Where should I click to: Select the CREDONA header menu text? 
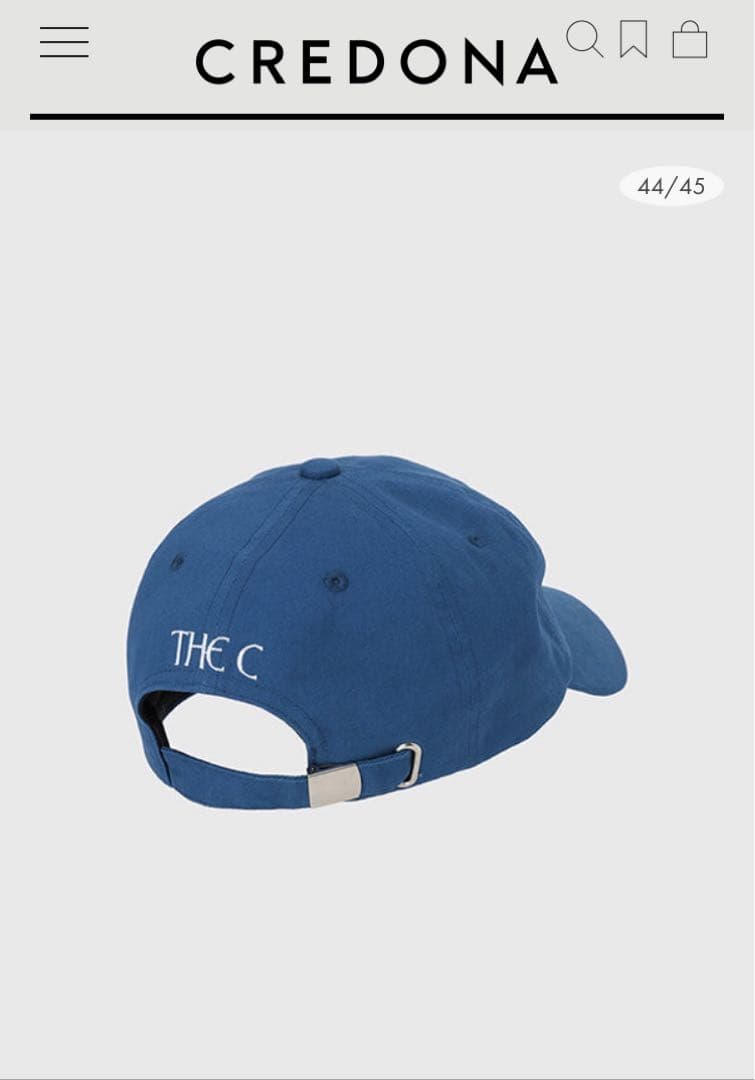(377, 62)
